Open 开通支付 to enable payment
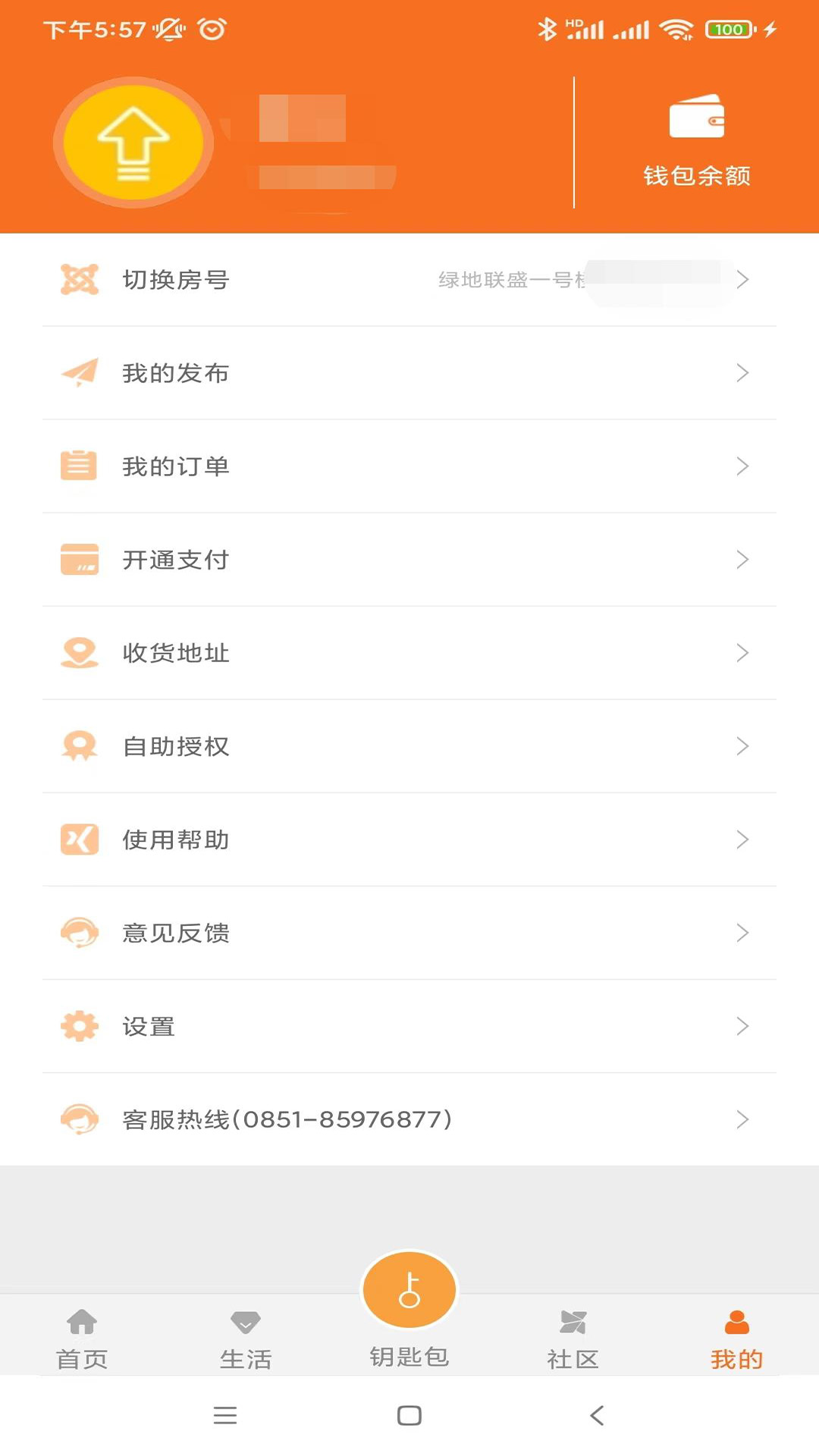Screen dimensions: 819x1456 (409, 560)
